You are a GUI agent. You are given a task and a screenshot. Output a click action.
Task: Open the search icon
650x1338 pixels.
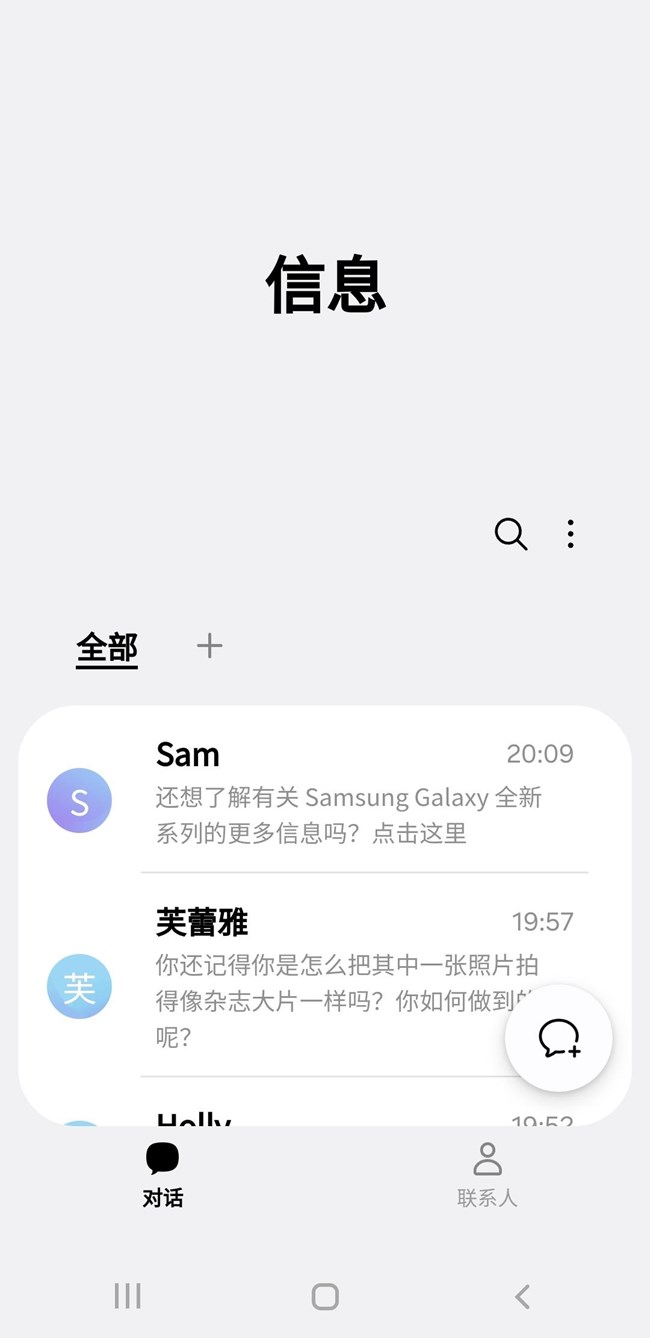point(510,534)
